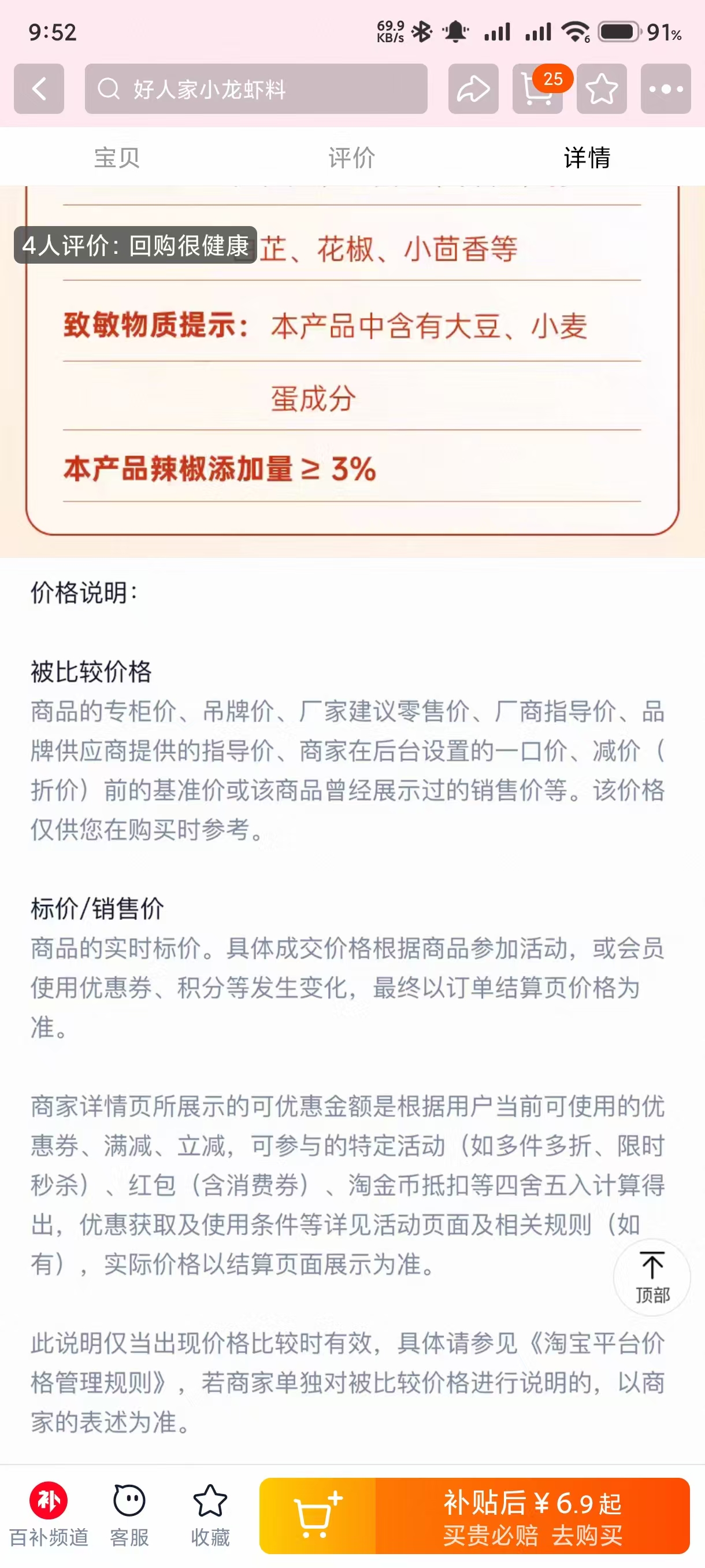The height and width of the screenshot is (1568, 705).
Task: Share this product
Action: [473, 89]
